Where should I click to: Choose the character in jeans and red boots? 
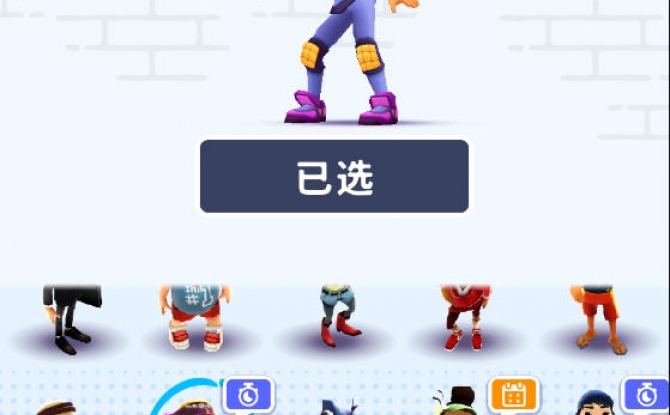(337, 316)
